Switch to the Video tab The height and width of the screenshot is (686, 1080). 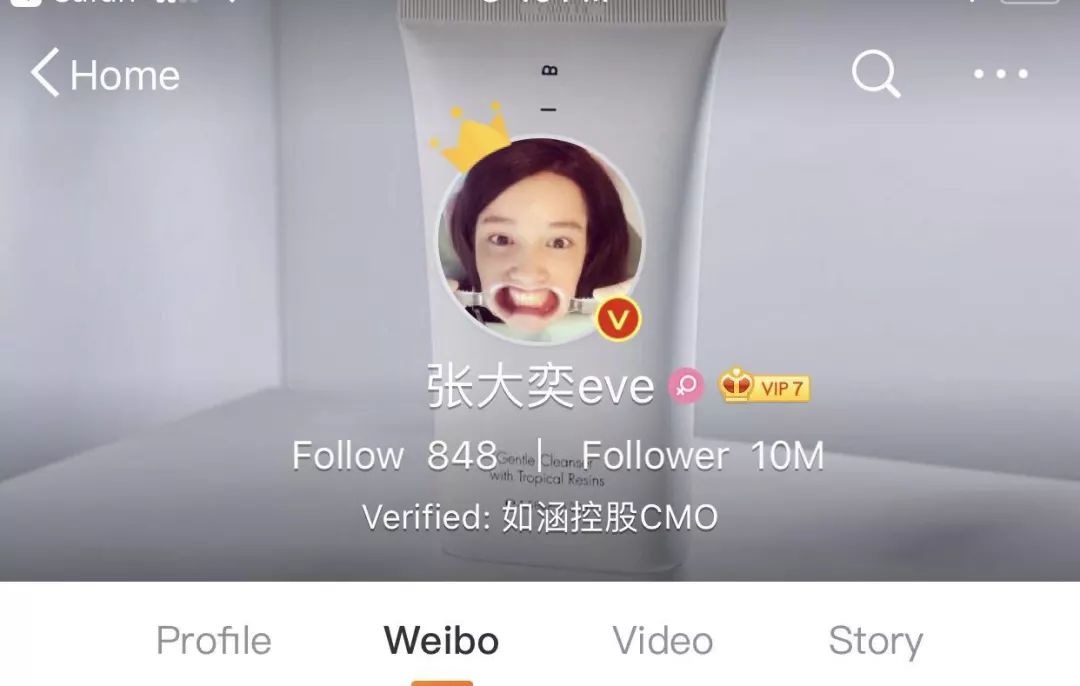click(x=662, y=641)
